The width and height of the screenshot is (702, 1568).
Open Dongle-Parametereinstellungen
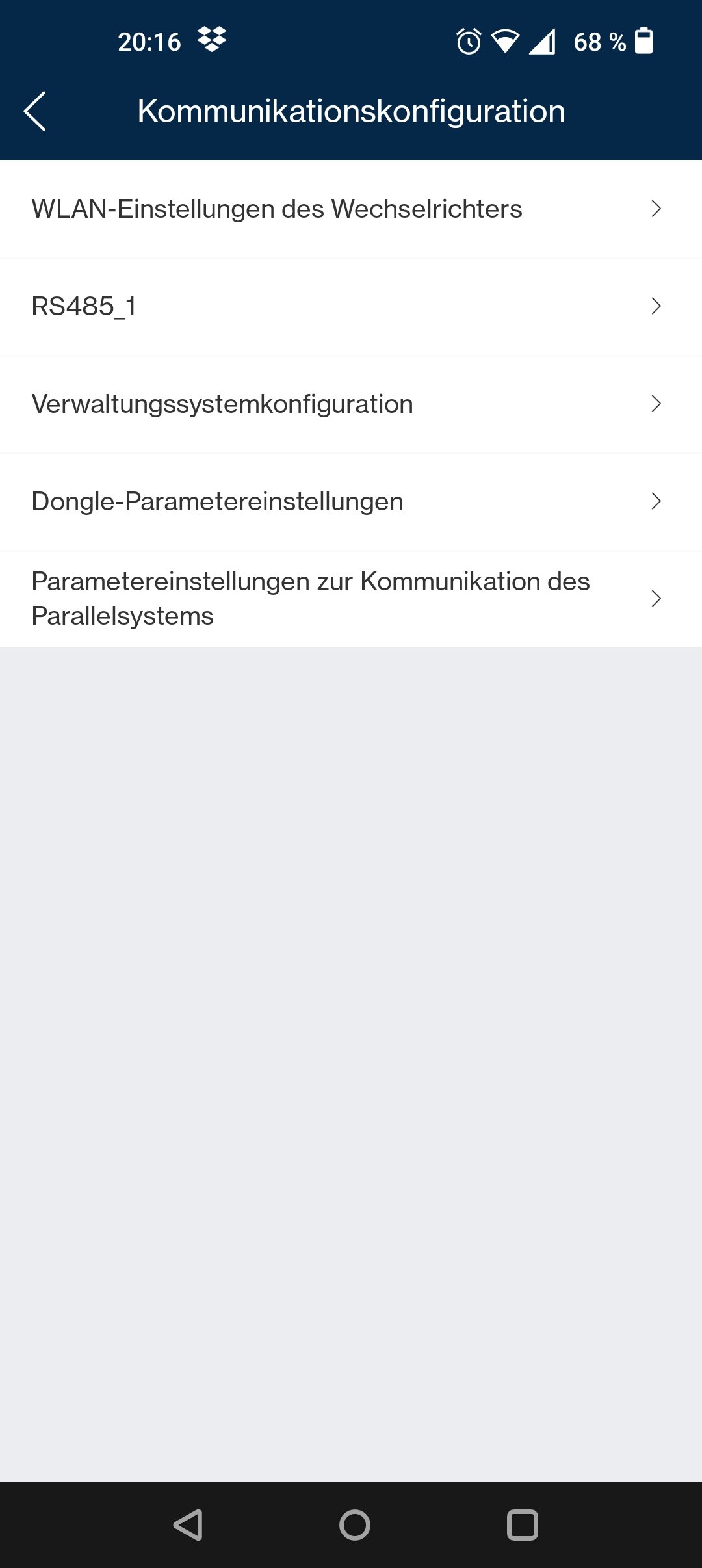click(351, 502)
